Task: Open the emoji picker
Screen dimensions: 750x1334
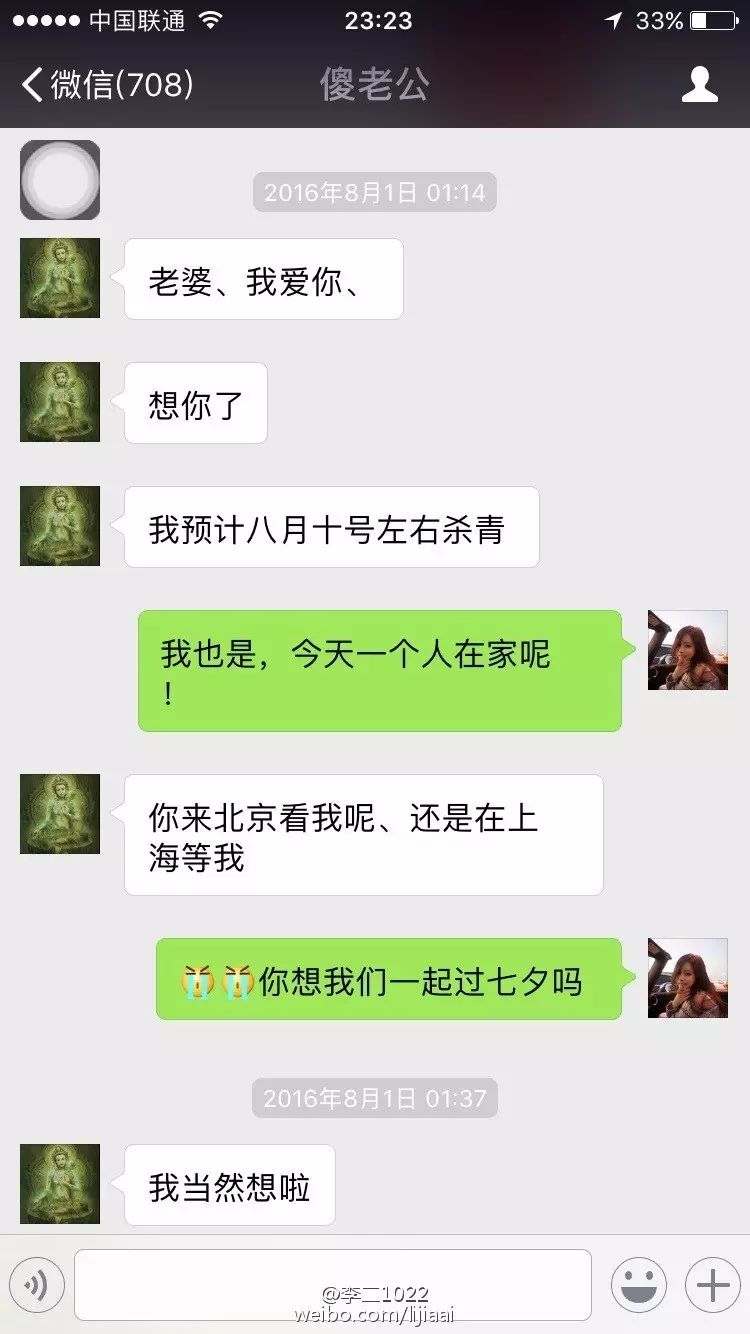Action: (x=638, y=1285)
